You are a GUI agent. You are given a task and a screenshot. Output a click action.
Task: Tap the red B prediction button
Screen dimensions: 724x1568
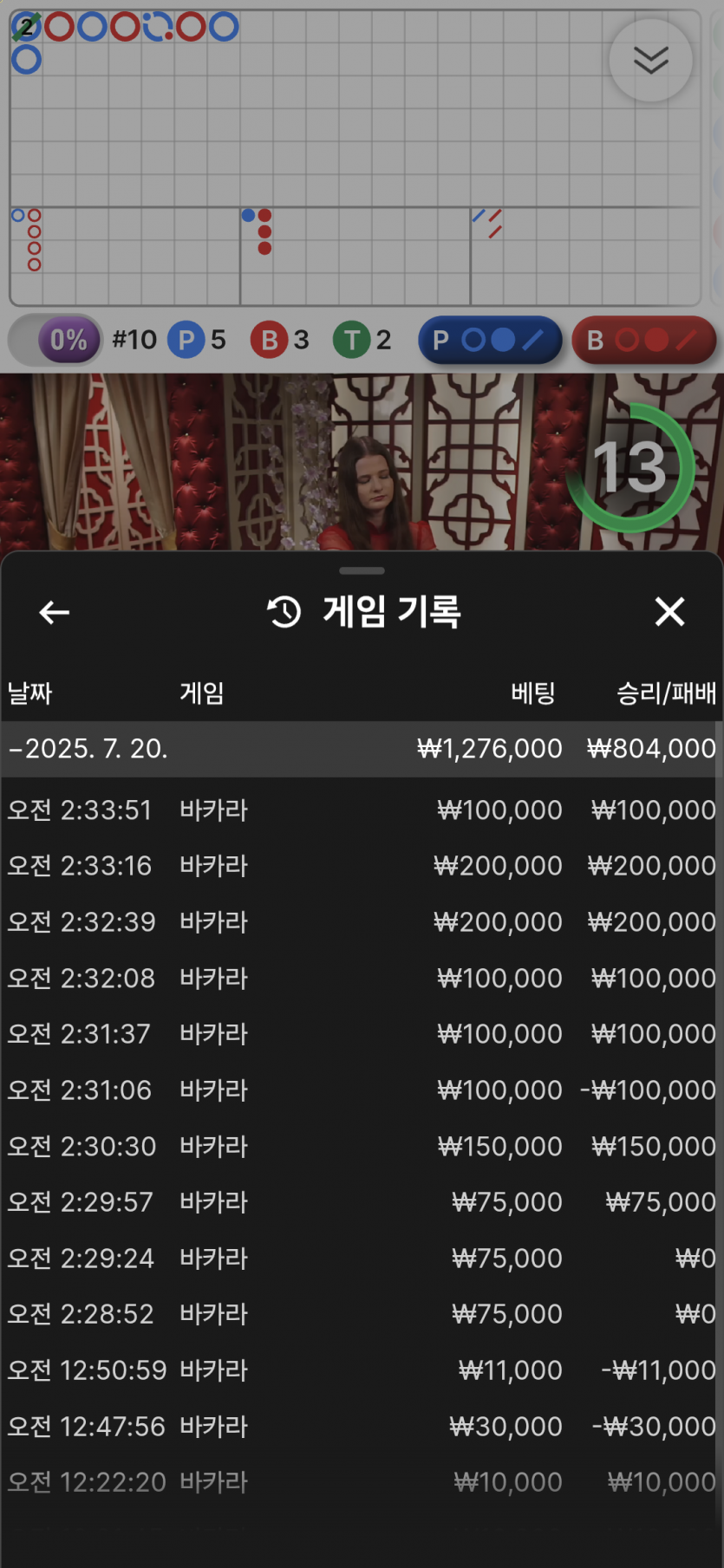tap(643, 340)
